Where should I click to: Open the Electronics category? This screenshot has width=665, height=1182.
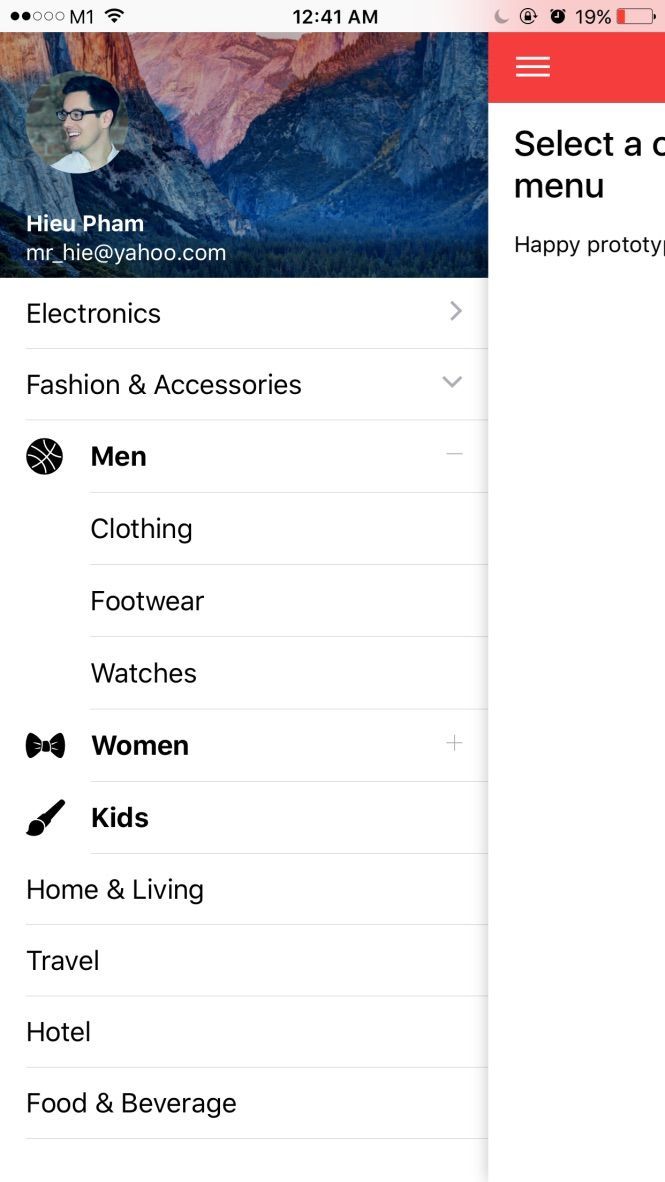pos(244,313)
